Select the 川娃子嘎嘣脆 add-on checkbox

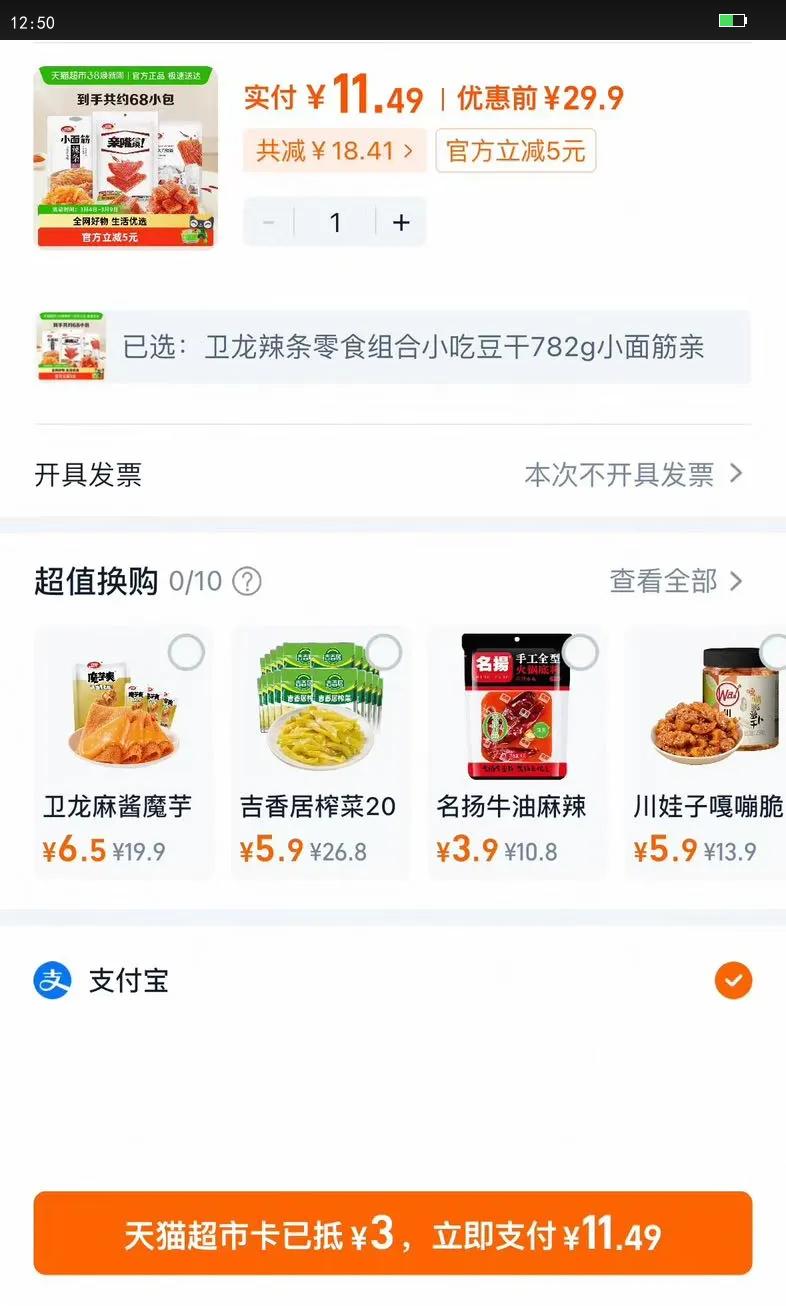point(775,652)
